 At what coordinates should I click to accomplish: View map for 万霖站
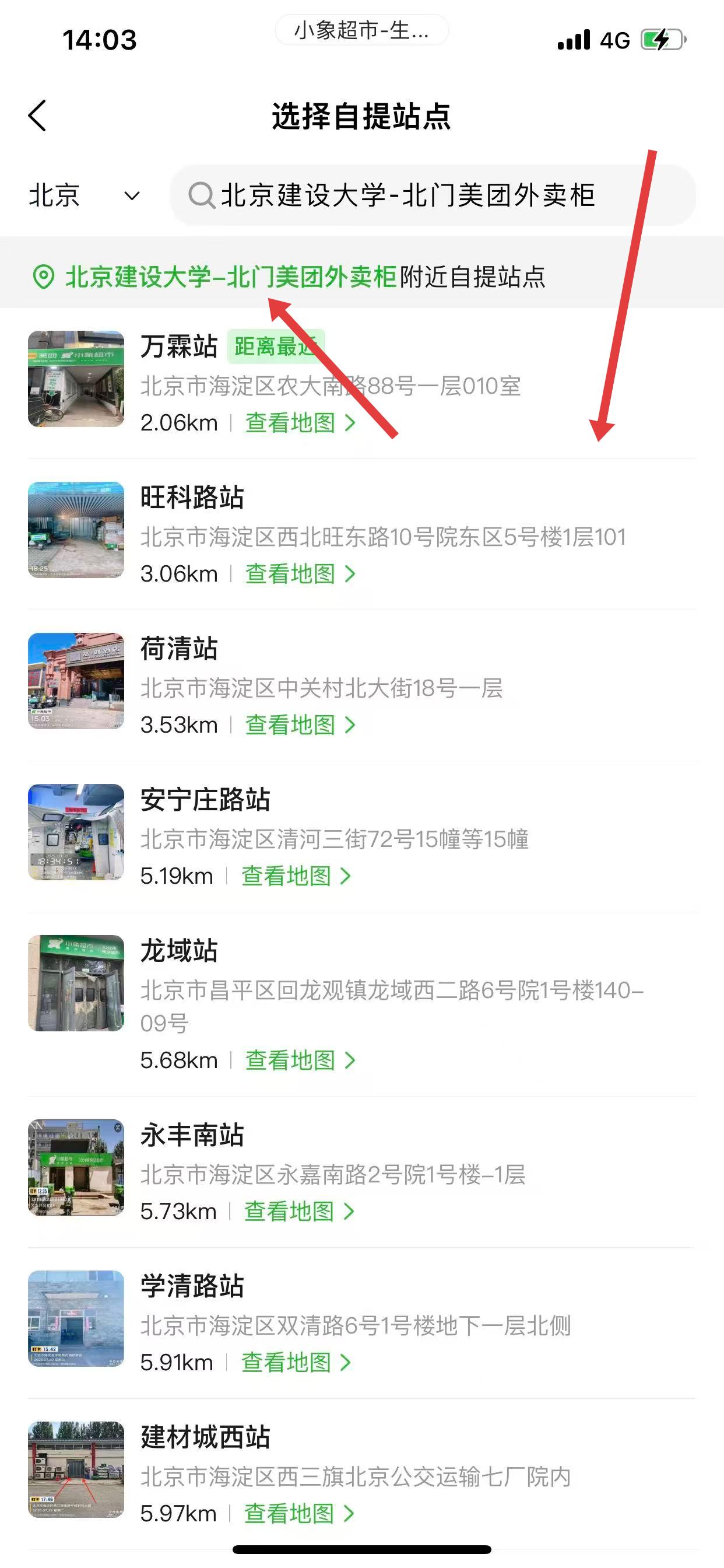pos(299,422)
